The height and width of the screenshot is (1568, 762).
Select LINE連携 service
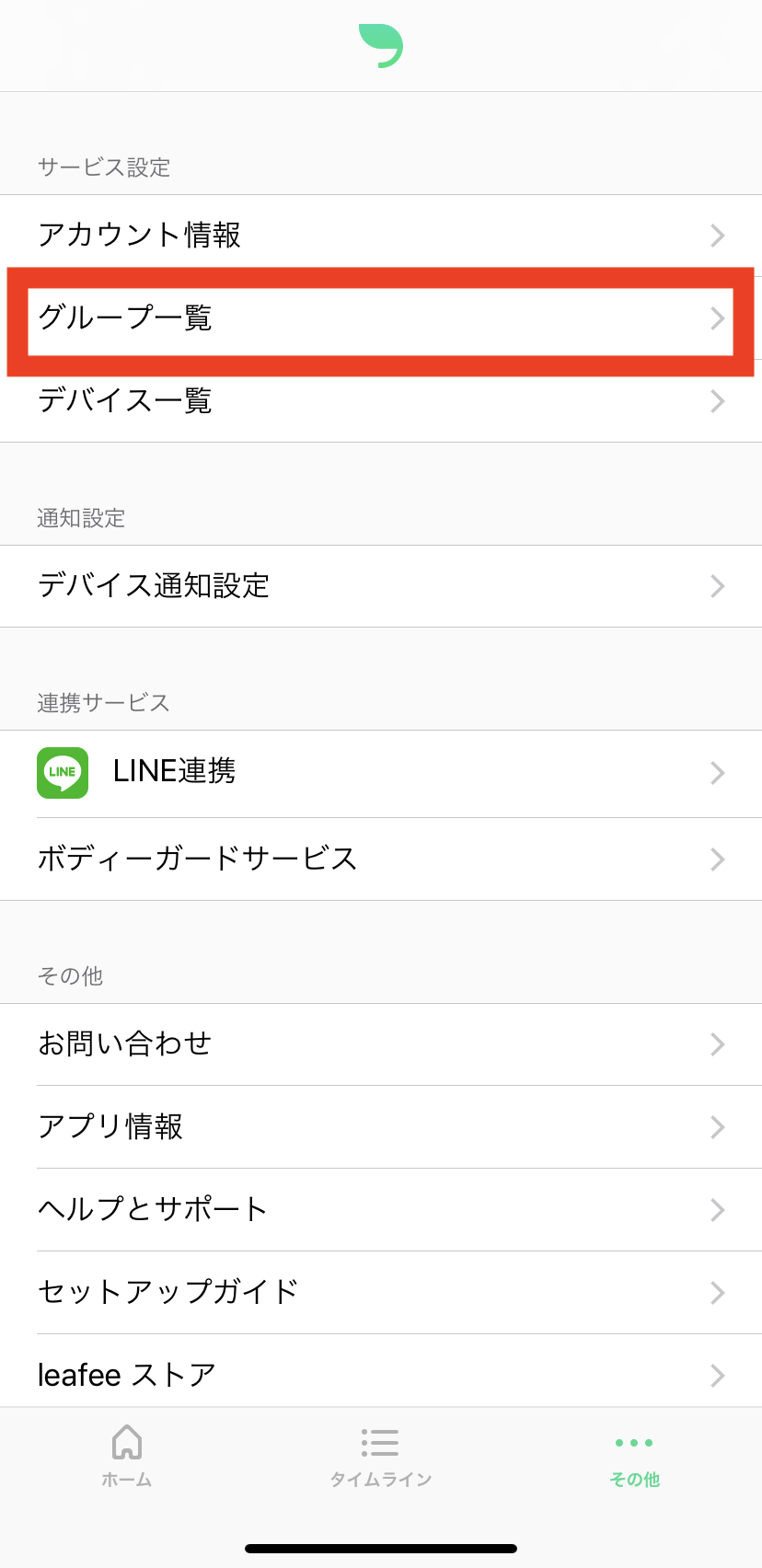381,773
